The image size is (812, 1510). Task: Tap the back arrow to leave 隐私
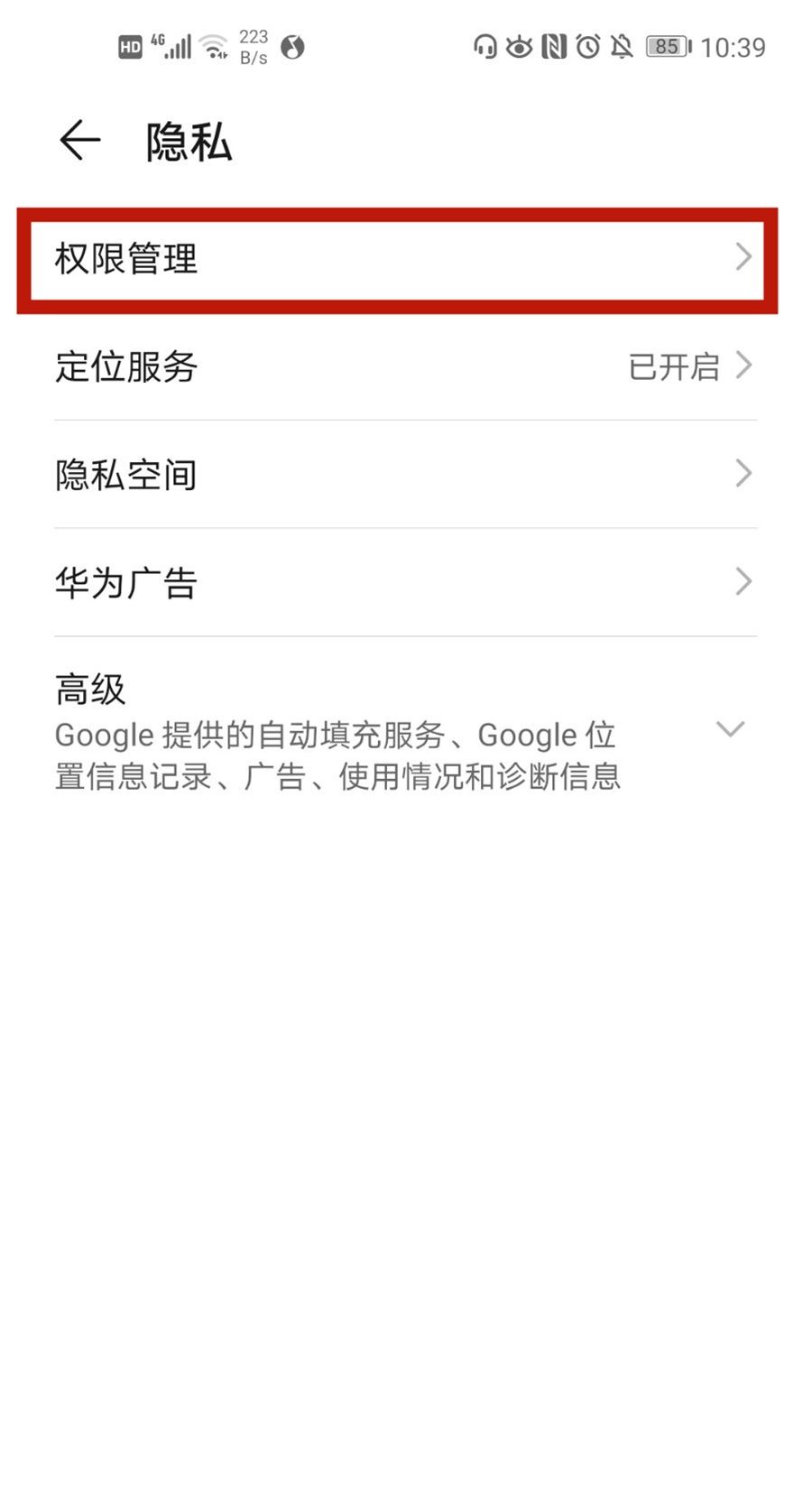tap(79, 141)
